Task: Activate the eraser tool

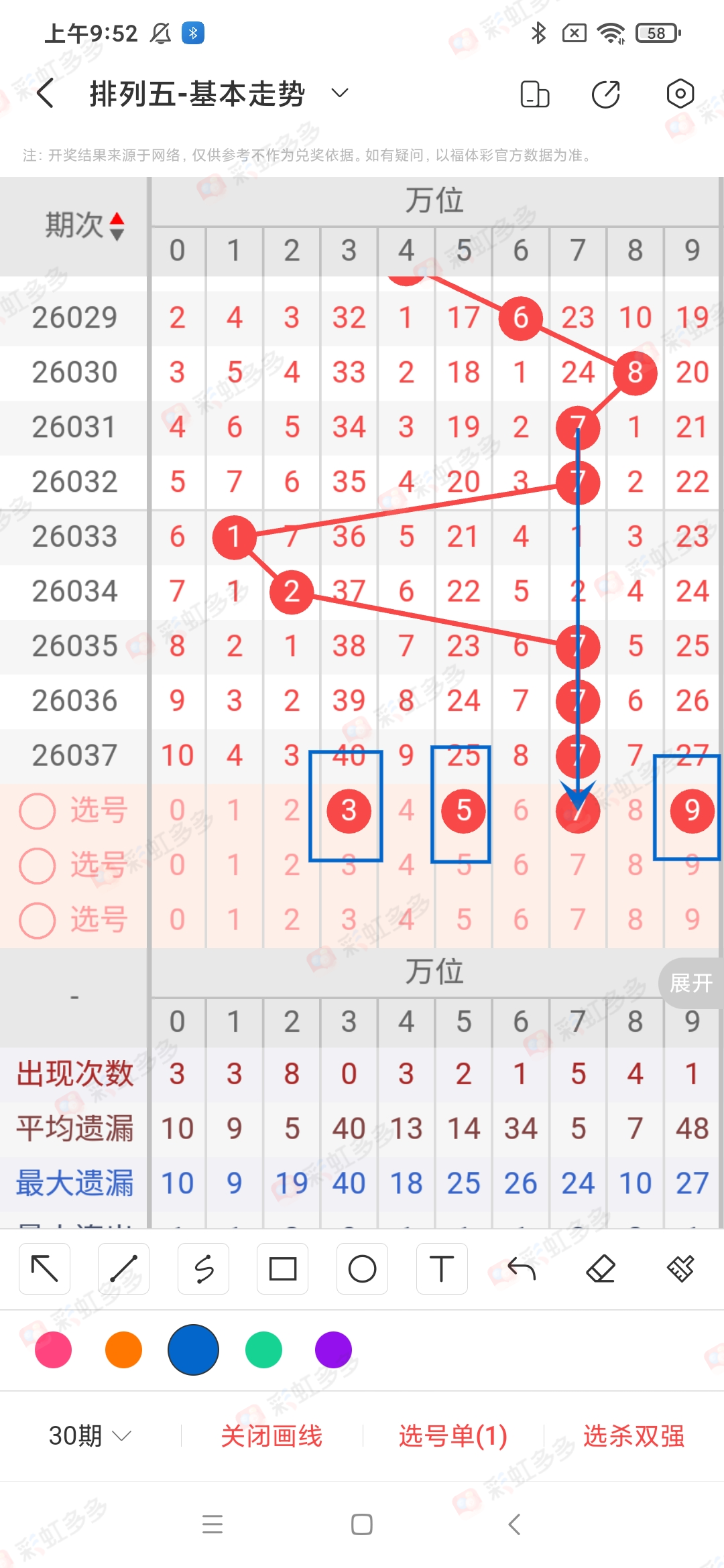Action: pyautogui.click(x=602, y=1268)
